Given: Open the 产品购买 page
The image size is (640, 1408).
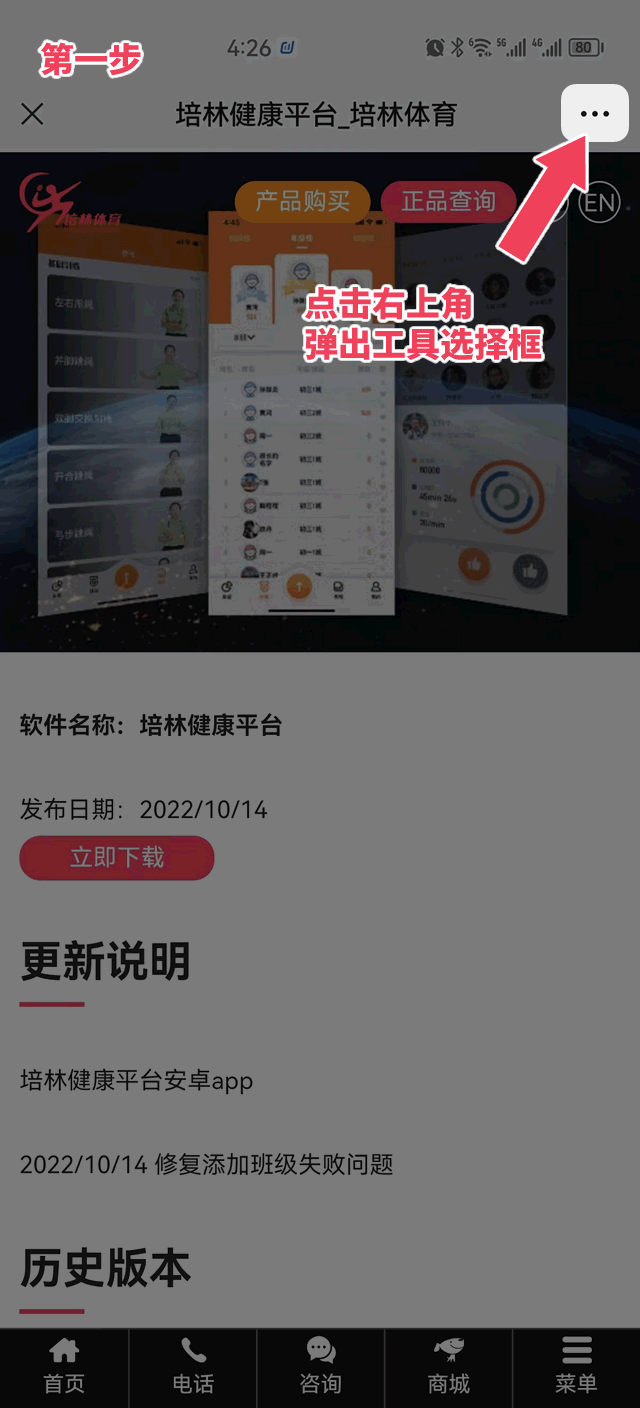Looking at the screenshot, I should coord(303,202).
